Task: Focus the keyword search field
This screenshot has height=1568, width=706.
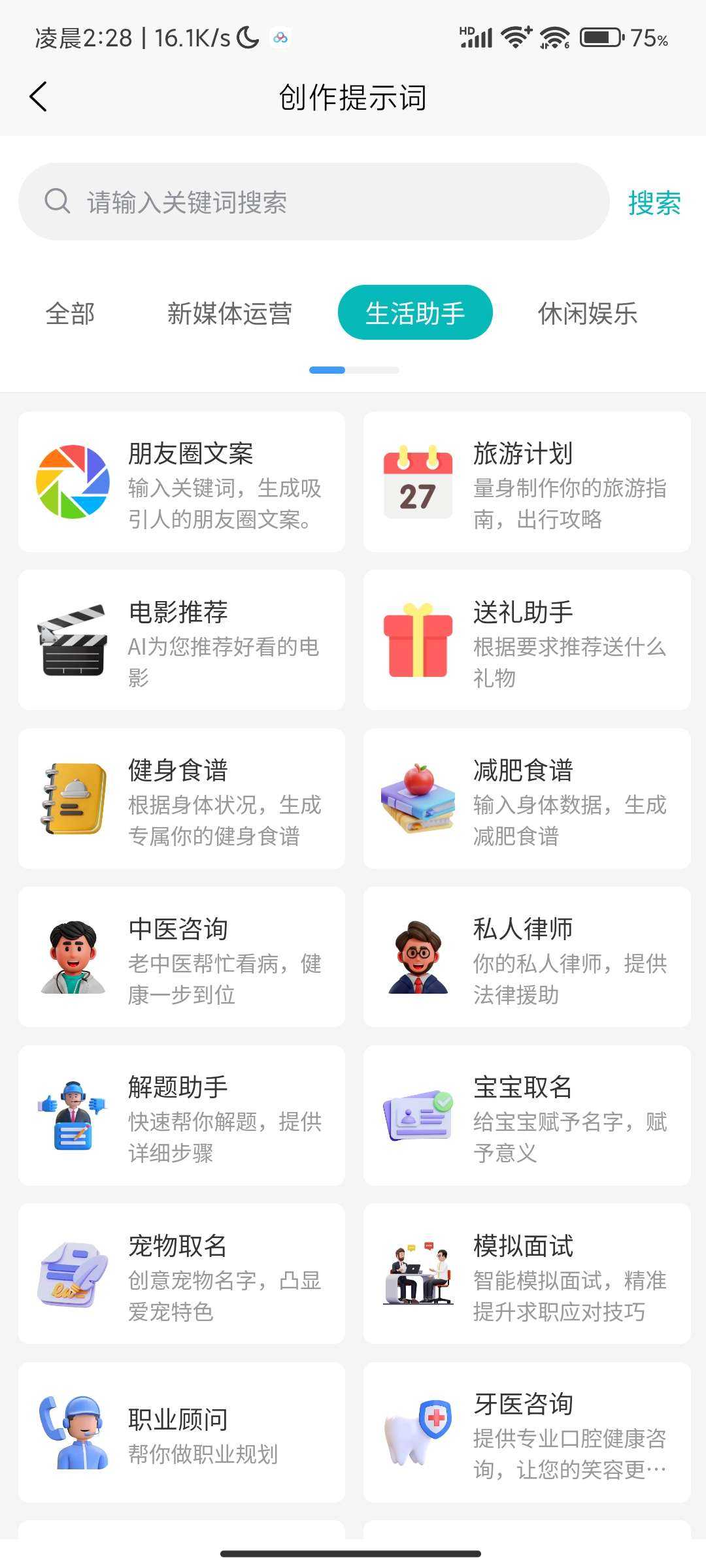Action: [314, 202]
